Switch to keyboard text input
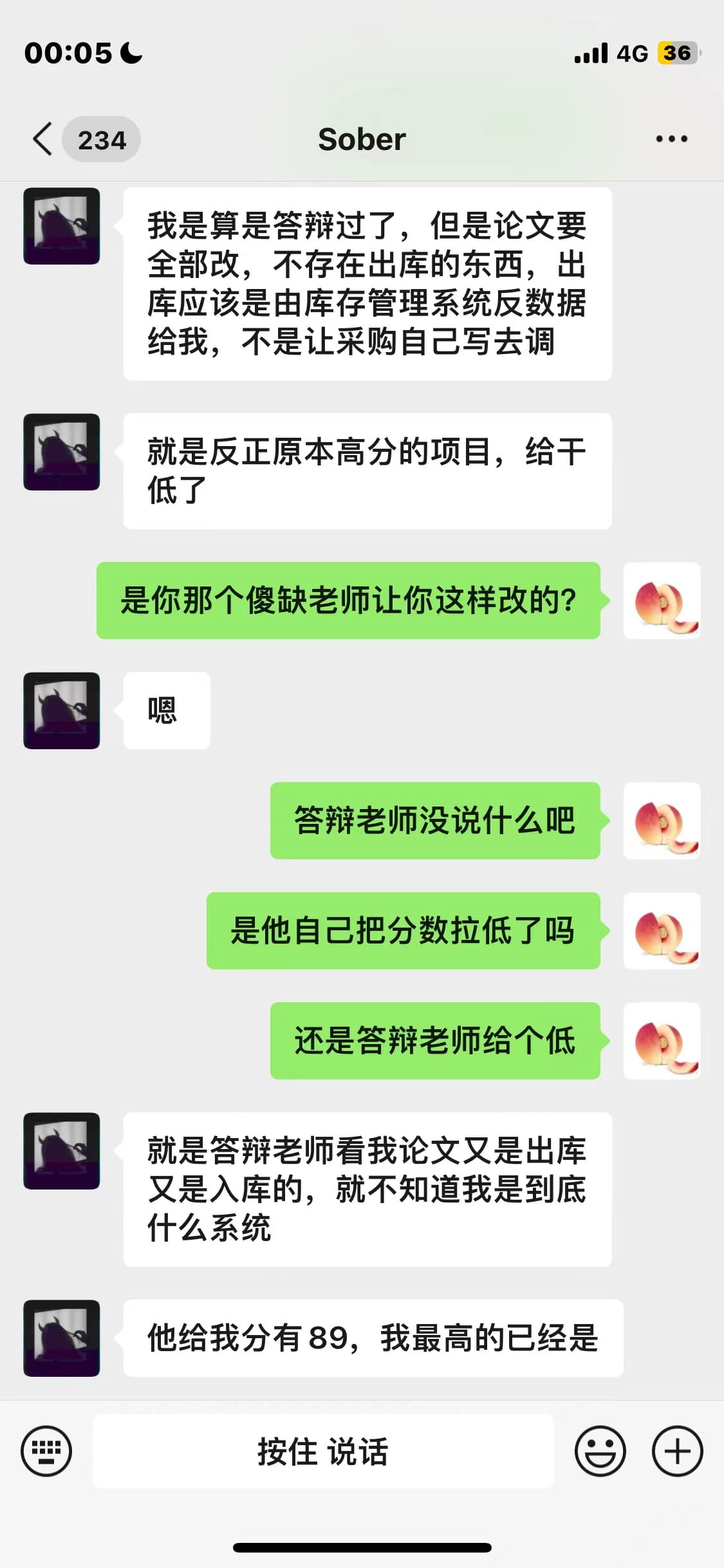The height and width of the screenshot is (1568, 724). coord(46,1451)
